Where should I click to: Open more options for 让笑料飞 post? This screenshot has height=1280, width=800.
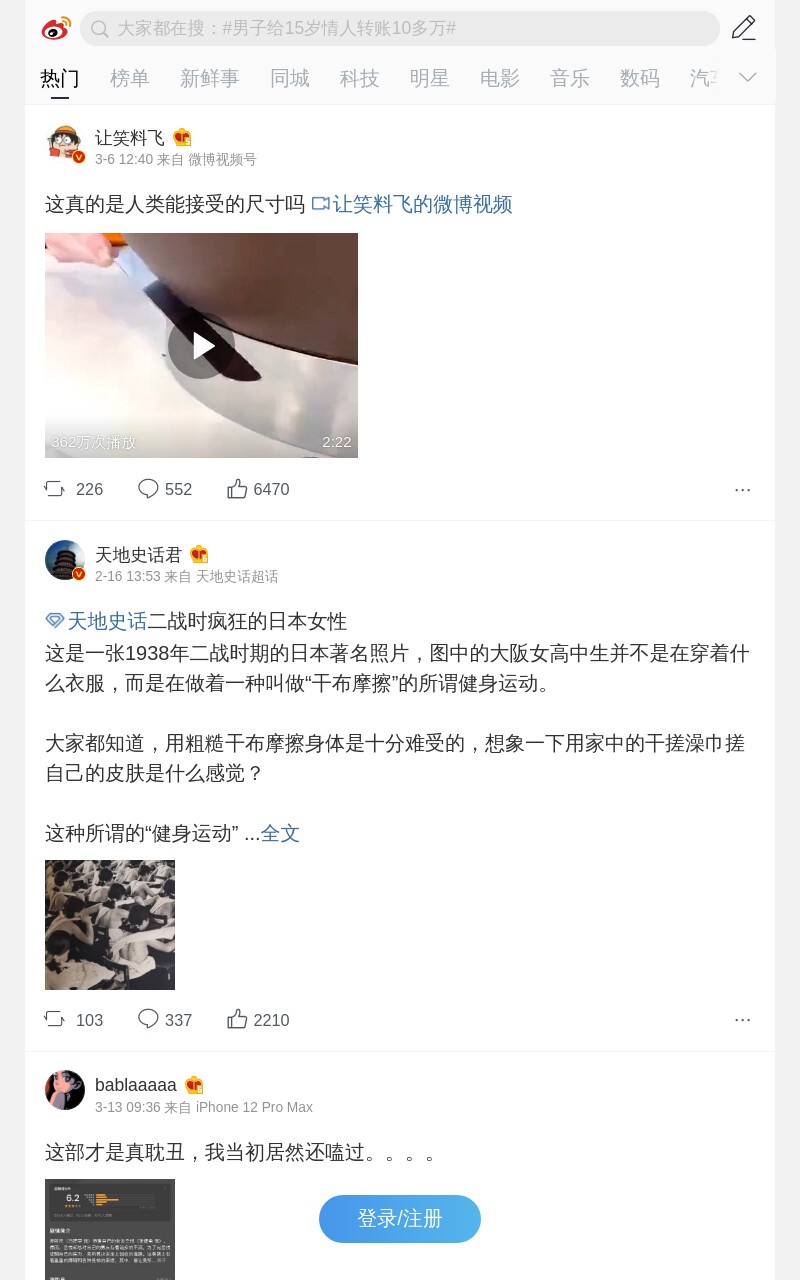742,489
